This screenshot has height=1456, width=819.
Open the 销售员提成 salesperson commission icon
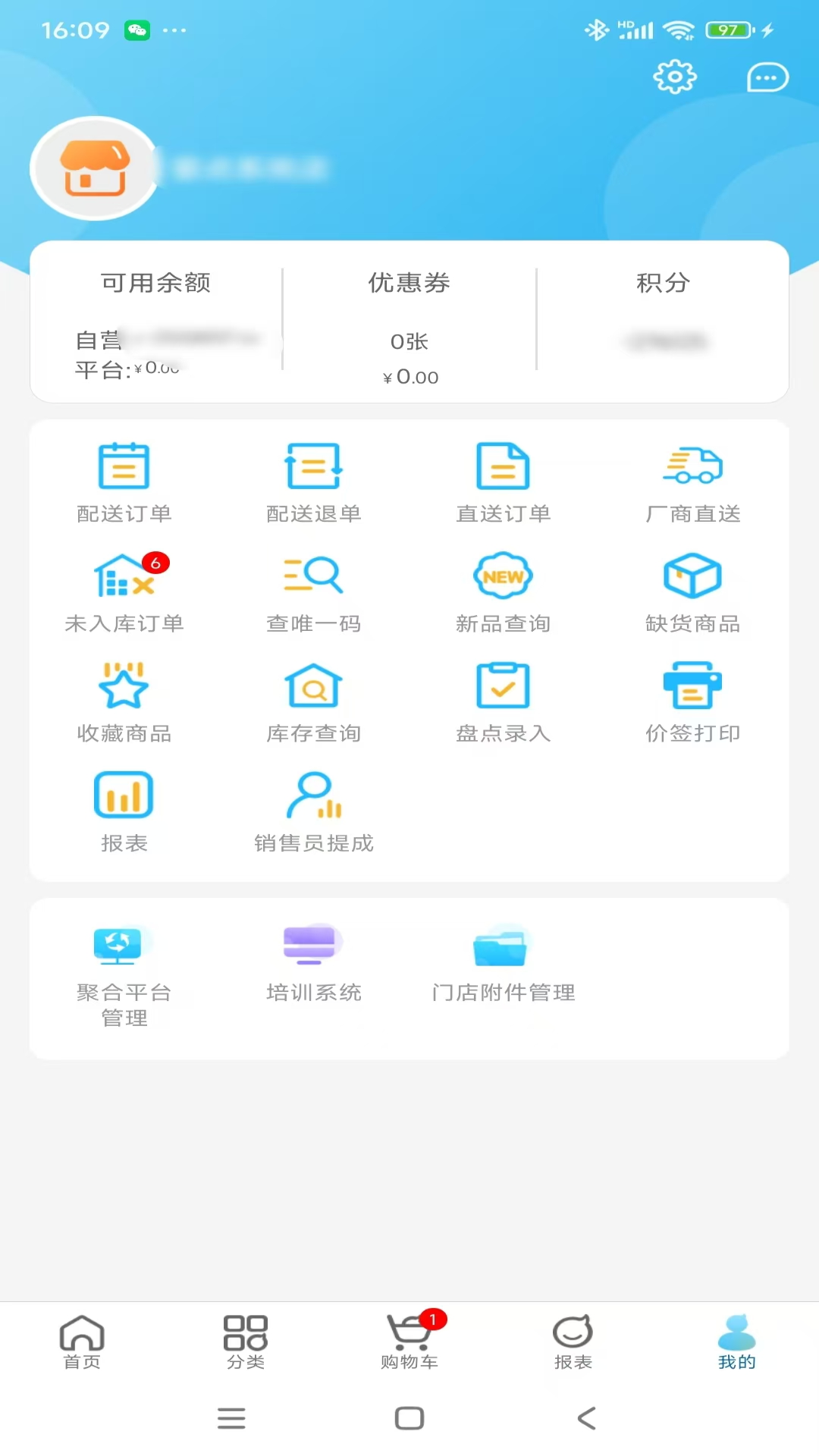click(313, 806)
